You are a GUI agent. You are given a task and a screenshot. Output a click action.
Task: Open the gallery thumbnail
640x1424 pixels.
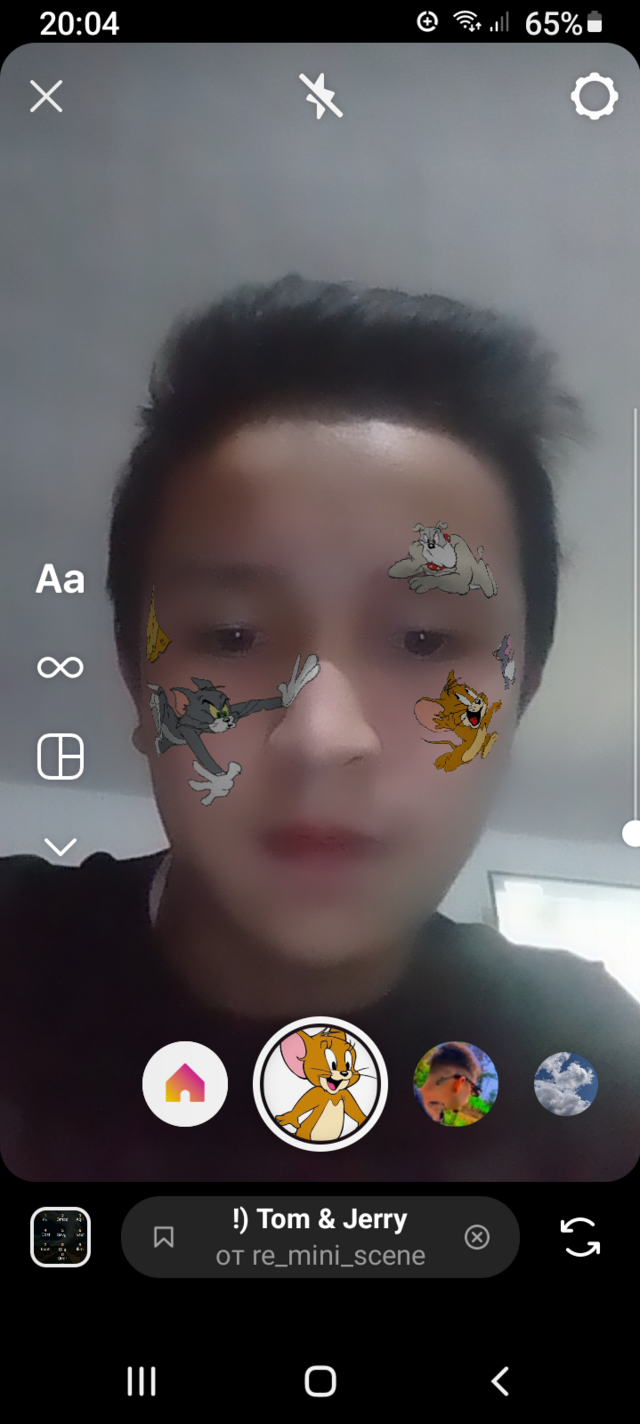61,1237
